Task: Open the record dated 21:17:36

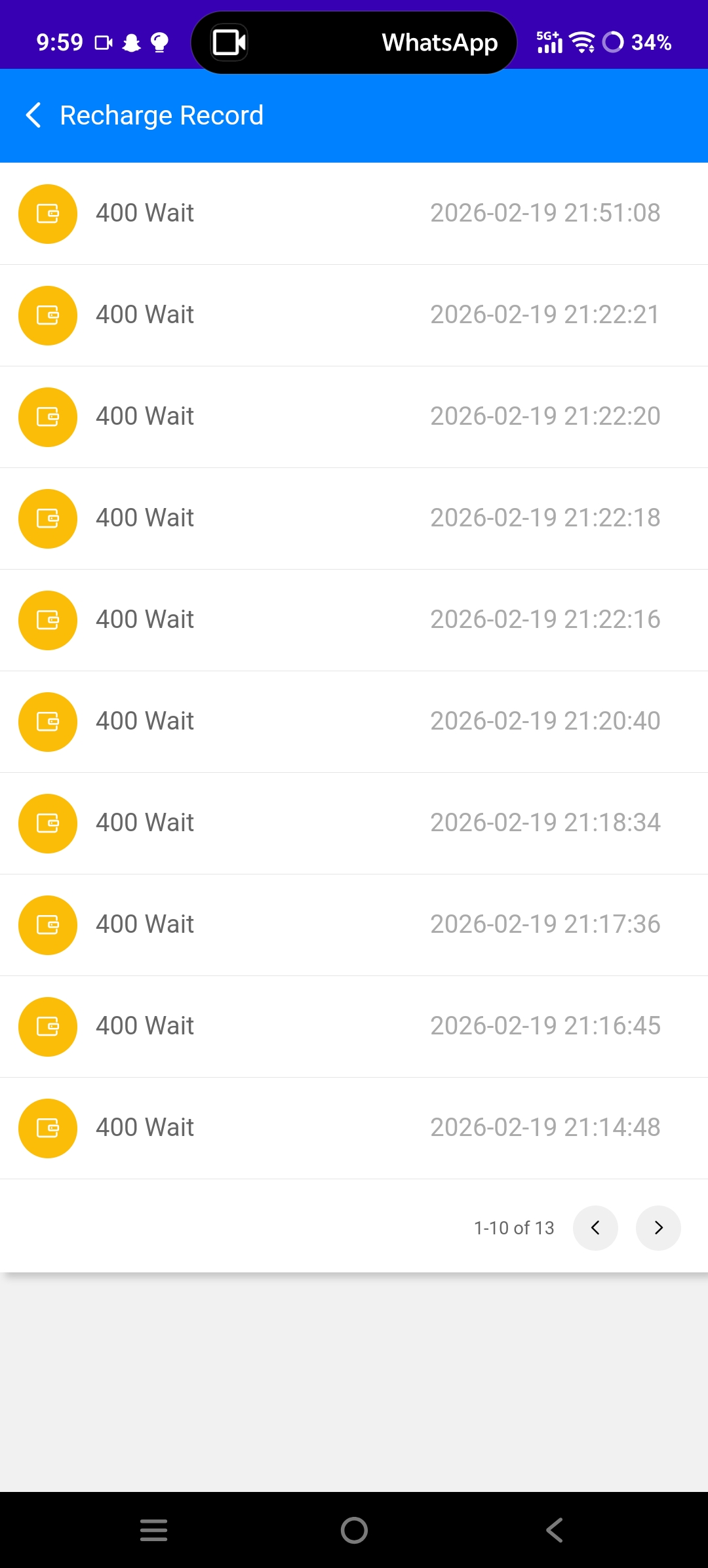Action: (354, 925)
